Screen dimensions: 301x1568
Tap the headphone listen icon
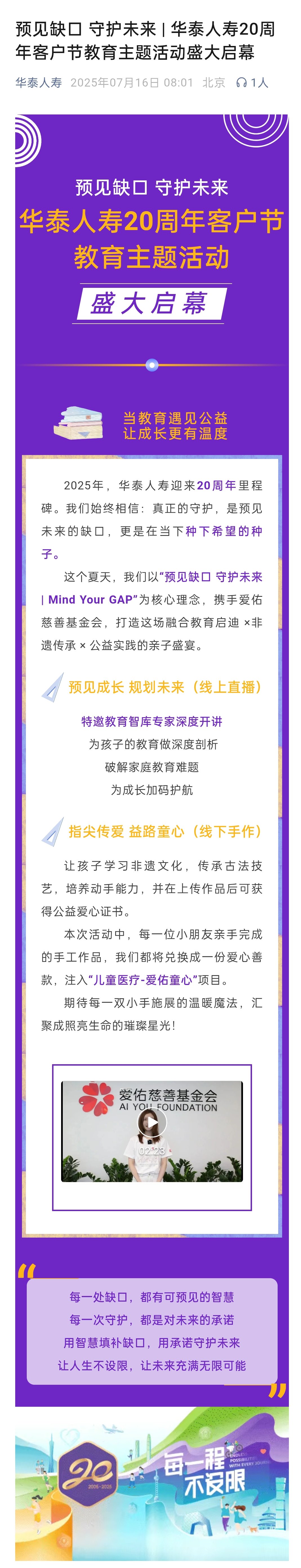click(x=241, y=83)
